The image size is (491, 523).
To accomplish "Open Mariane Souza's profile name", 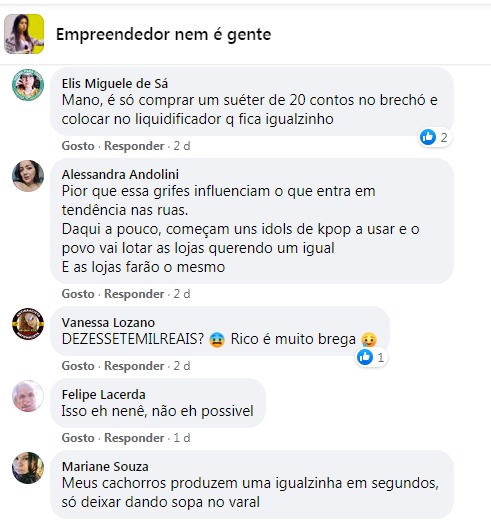I will point(105,467).
